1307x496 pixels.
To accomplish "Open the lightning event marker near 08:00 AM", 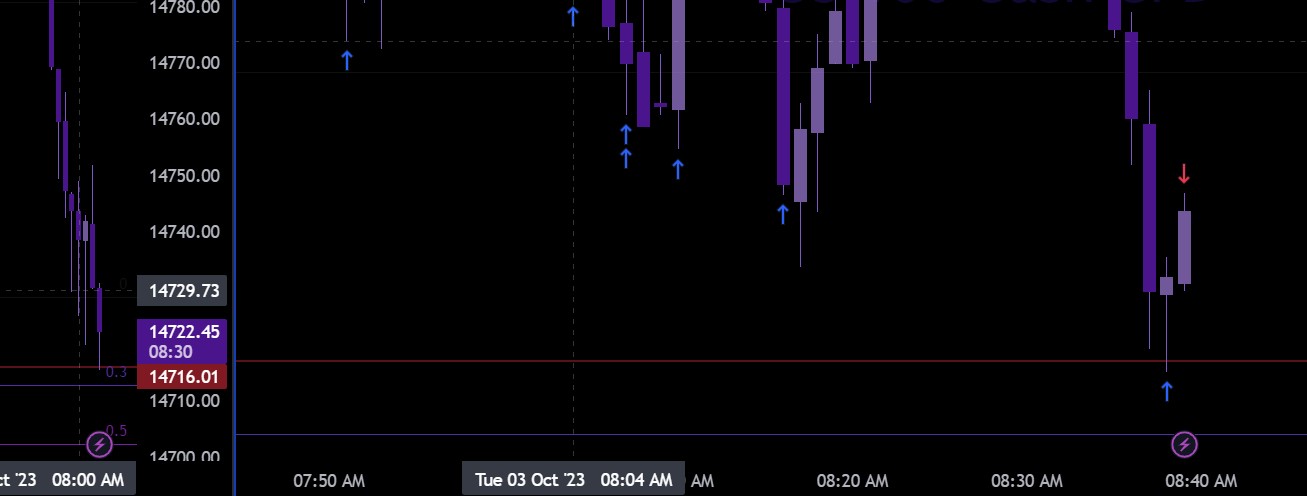I will point(99,444).
